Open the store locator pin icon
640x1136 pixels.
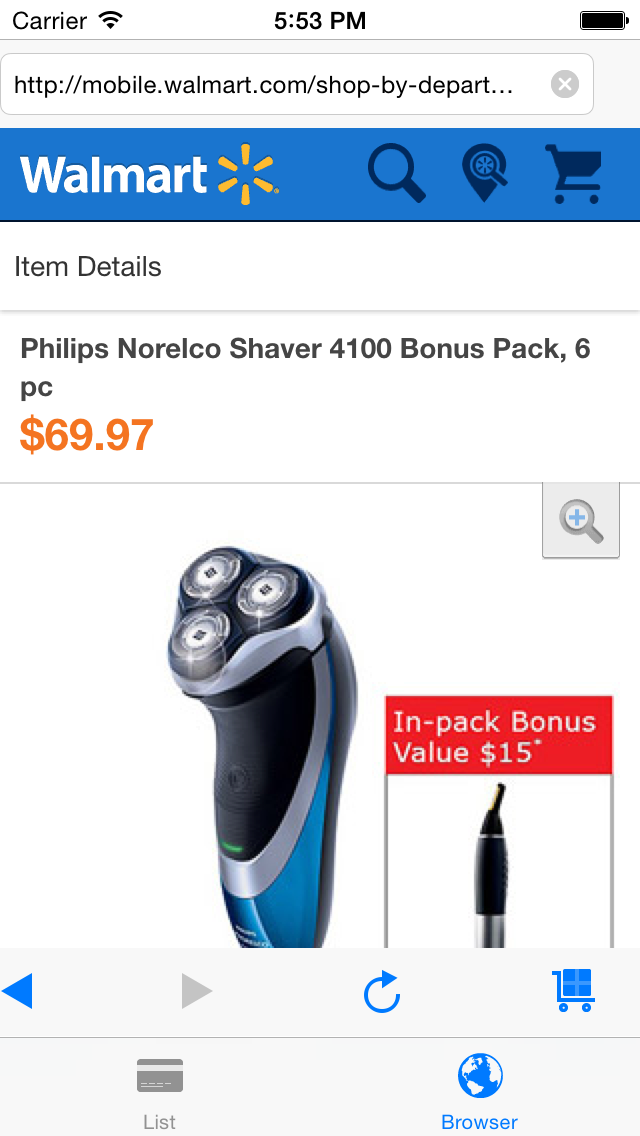click(485, 173)
